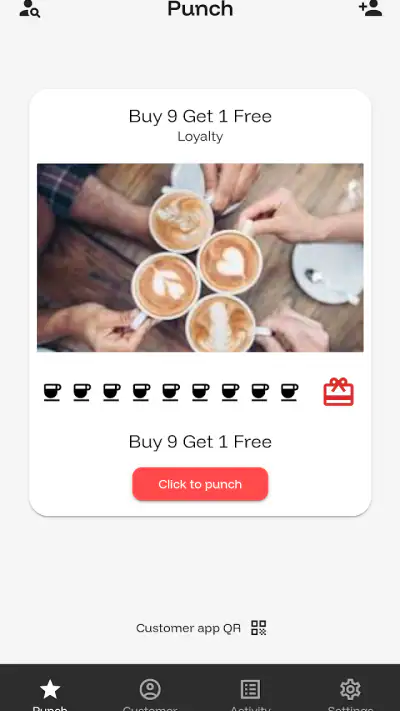Tap the red gift reward icon

(x=338, y=392)
